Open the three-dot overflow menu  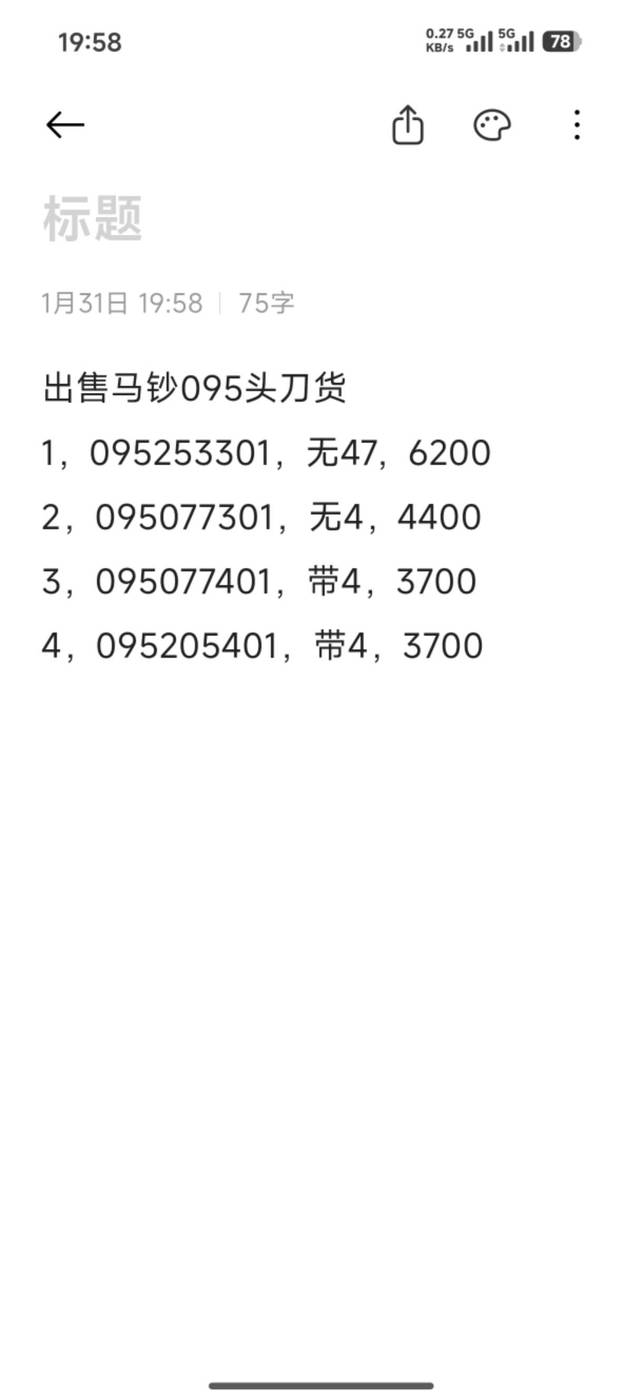(x=576, y=125)
